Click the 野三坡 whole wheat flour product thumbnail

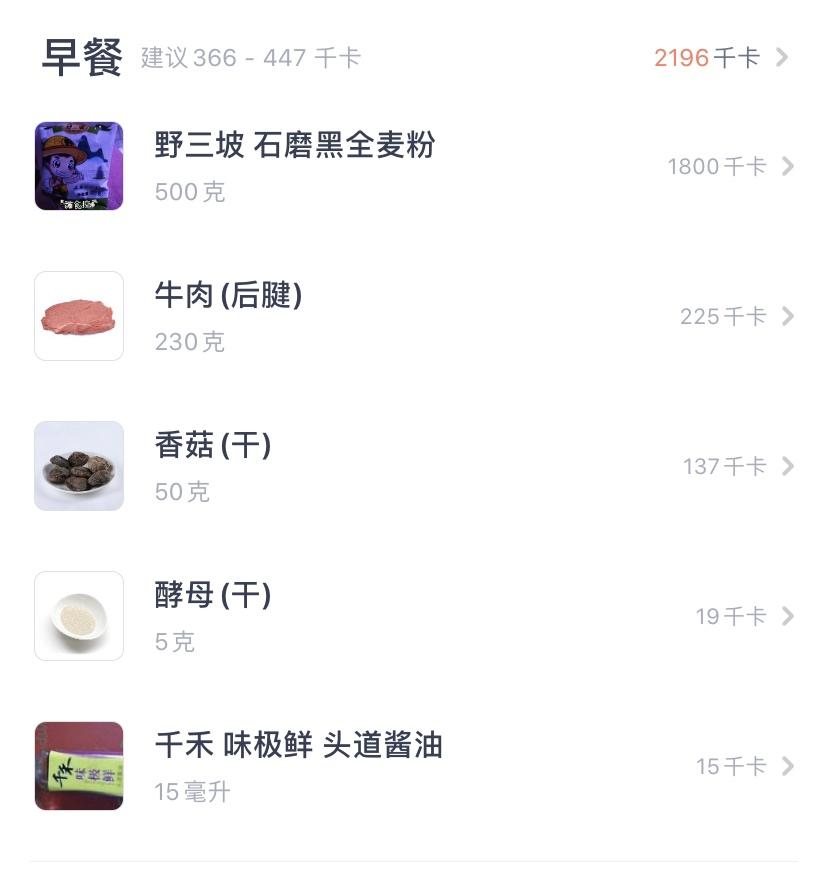tap(79, 166)
